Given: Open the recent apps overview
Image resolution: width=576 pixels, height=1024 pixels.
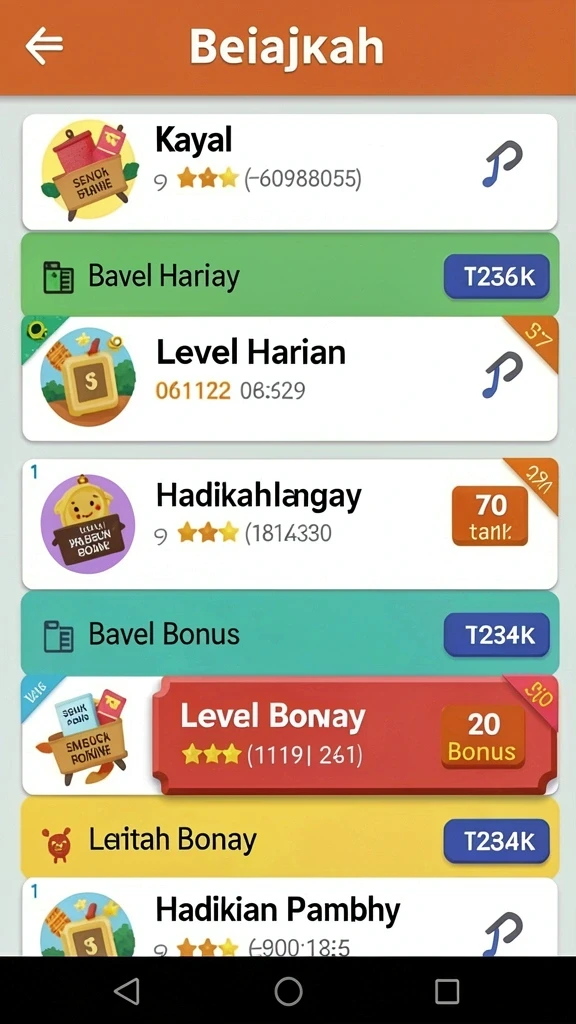Looking at the screenshot, I should 447,991.
